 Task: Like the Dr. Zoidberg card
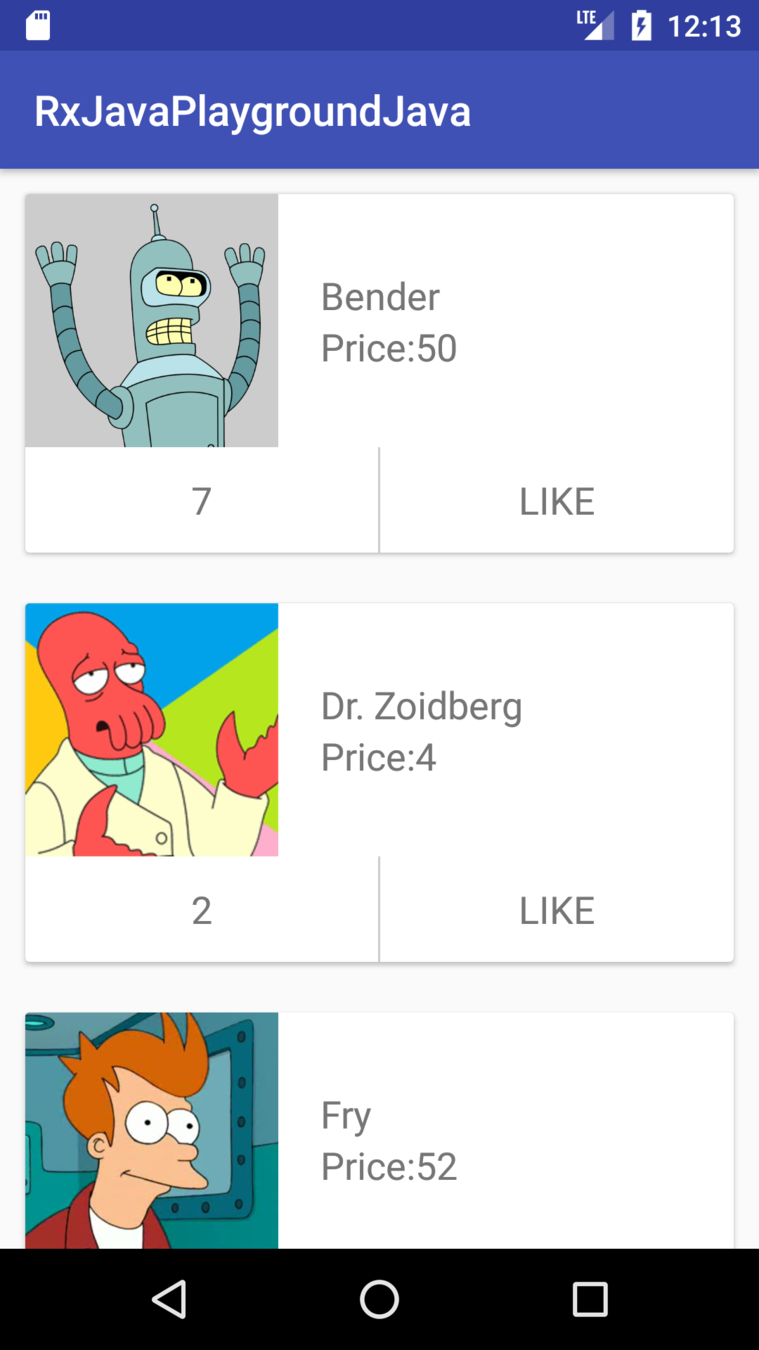(556, 910)
